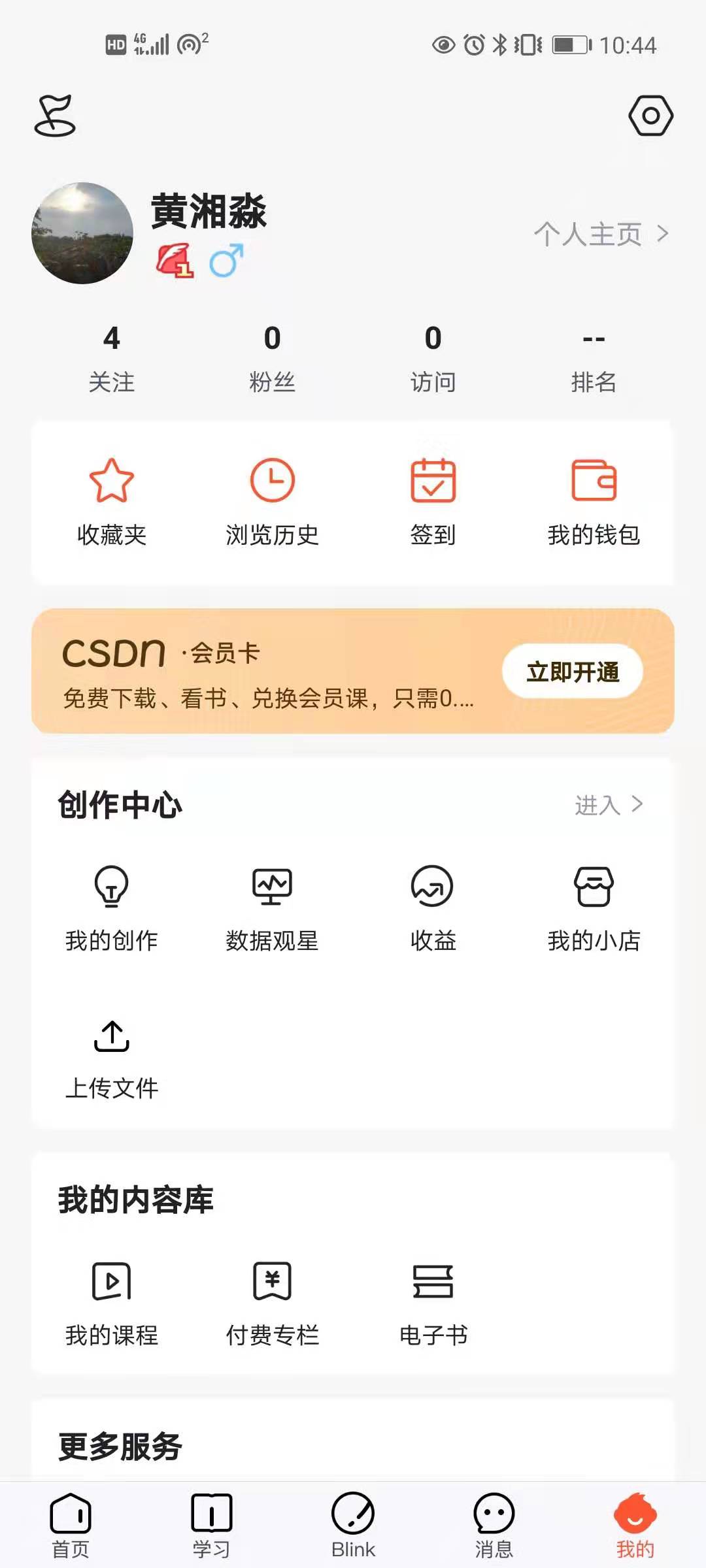Open the settings hexagon icon

(x=650, y=116)
